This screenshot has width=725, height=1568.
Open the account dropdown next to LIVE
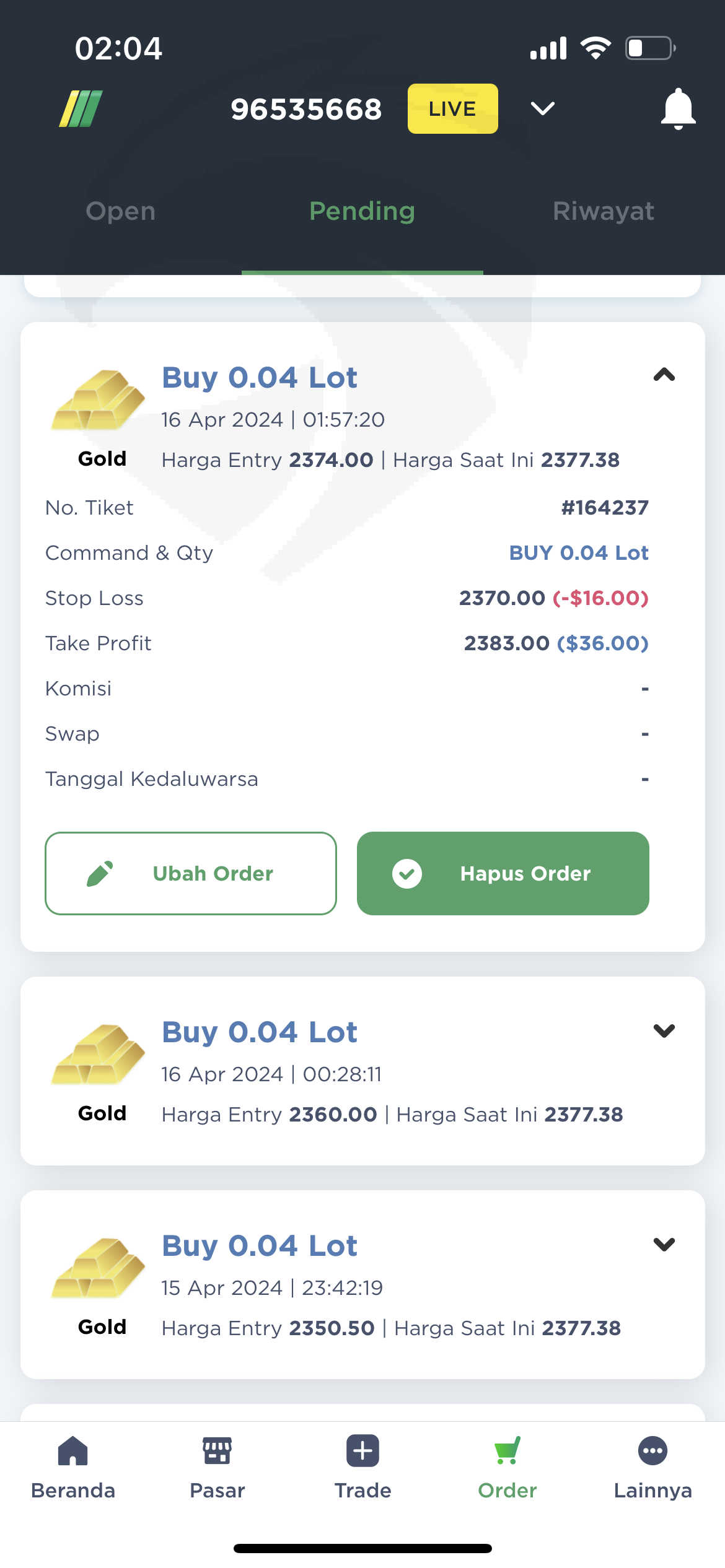coord(542,109)
